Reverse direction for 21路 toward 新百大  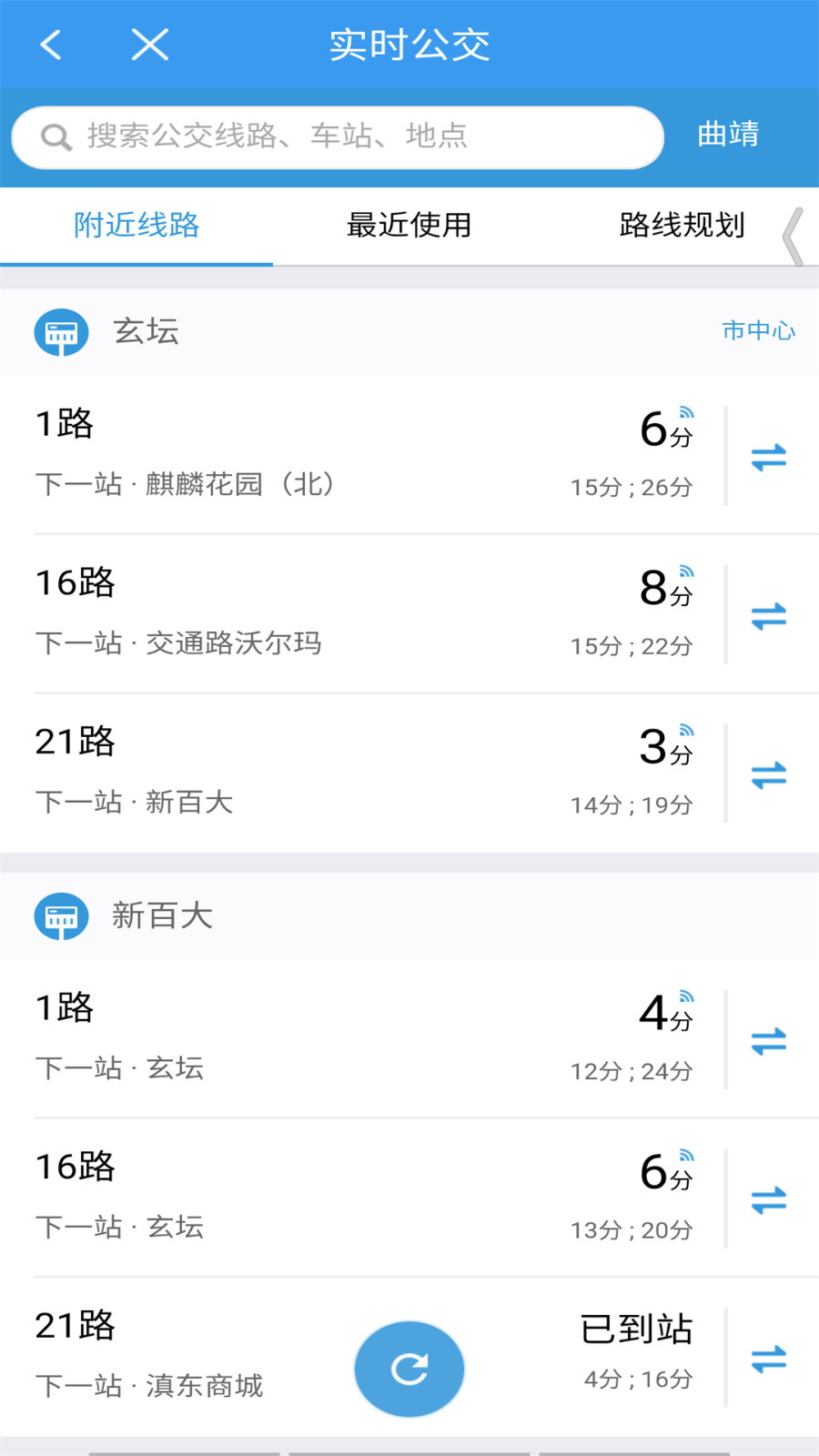769,775
